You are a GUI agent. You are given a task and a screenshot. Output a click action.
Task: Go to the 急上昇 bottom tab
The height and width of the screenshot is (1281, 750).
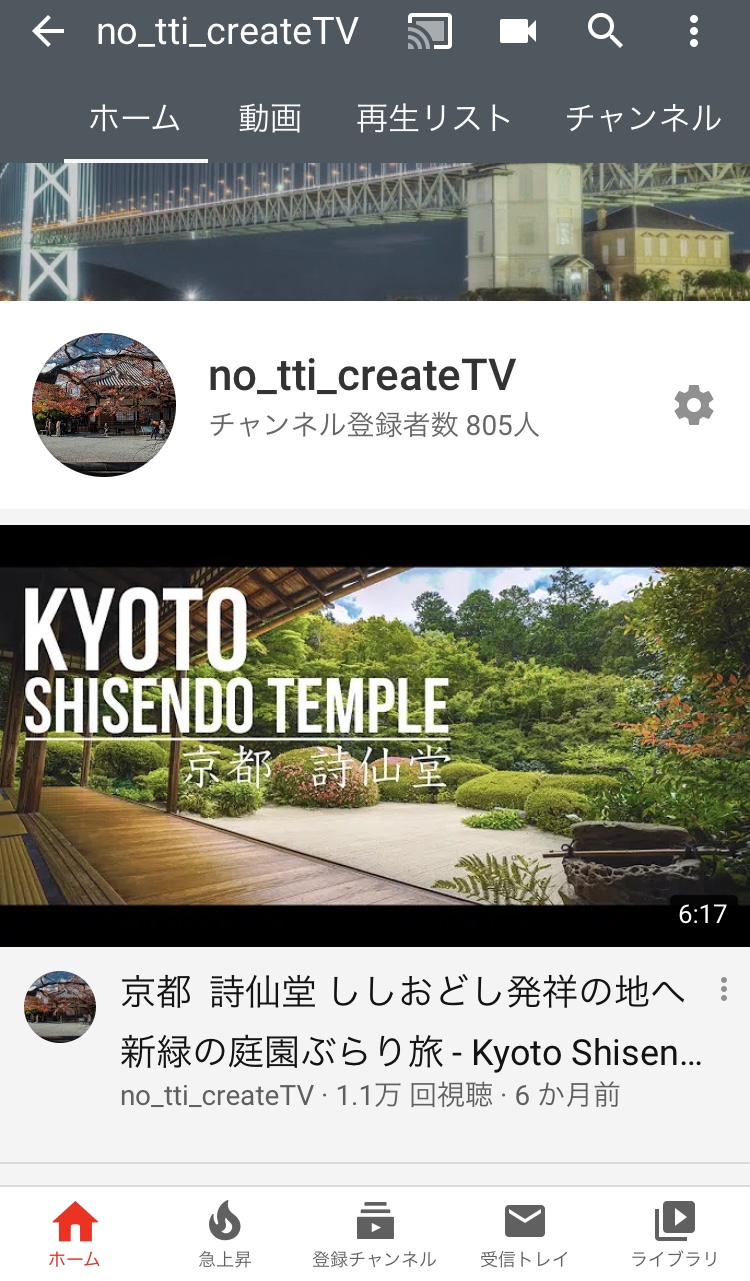click(225, 1232)
